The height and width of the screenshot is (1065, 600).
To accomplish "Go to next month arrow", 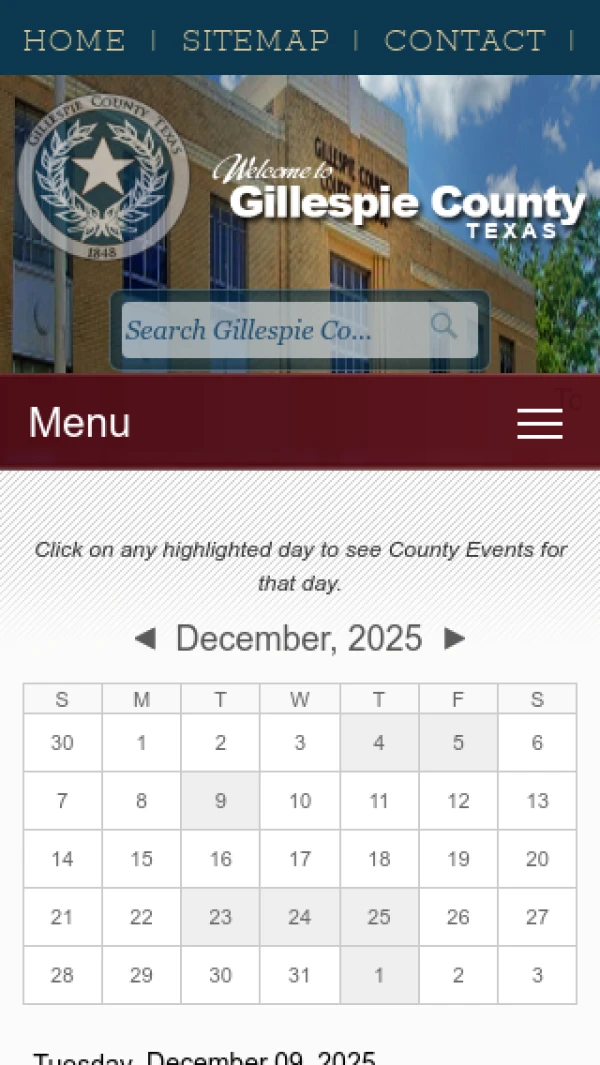I will (455, 639).
